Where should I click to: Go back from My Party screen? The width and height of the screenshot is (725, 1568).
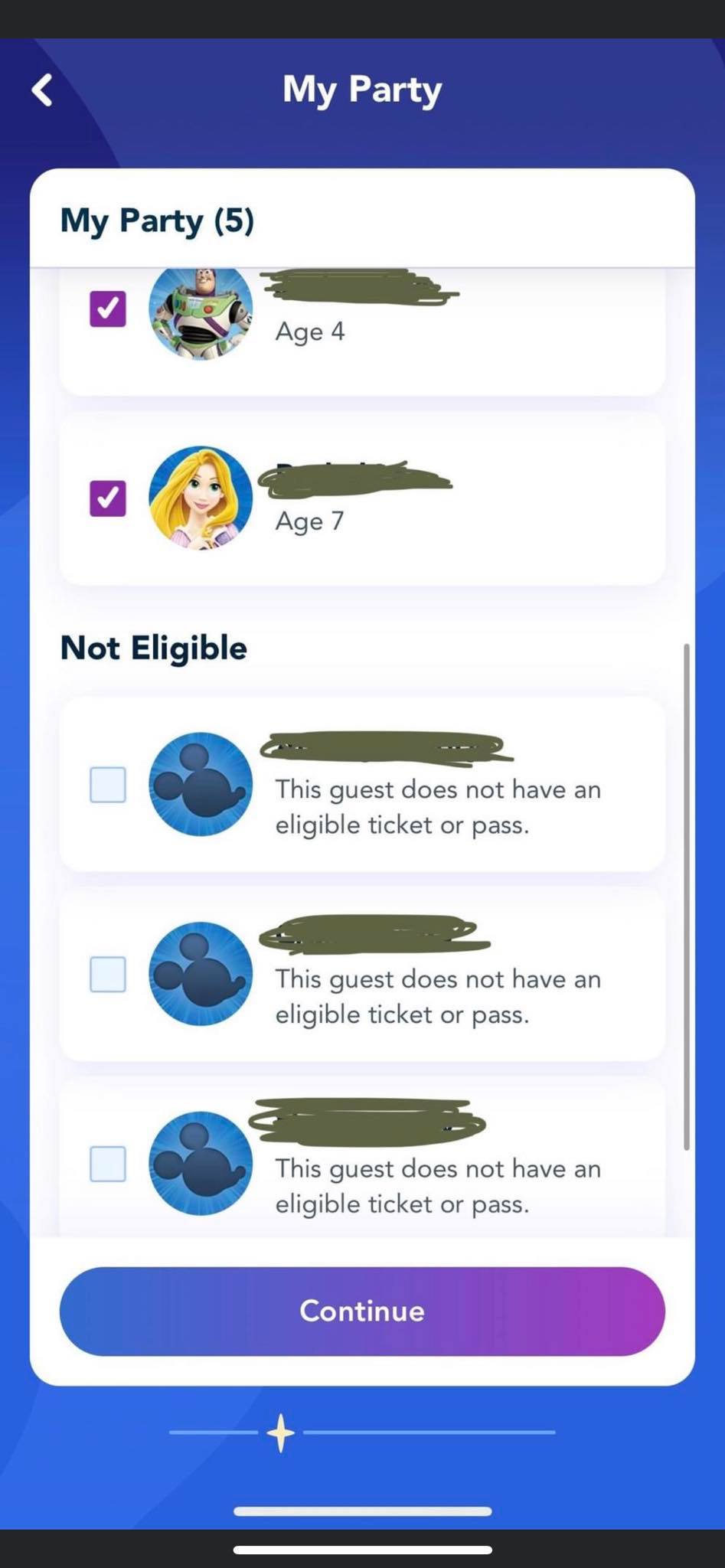pyautogui.click(x=42, y=90)
